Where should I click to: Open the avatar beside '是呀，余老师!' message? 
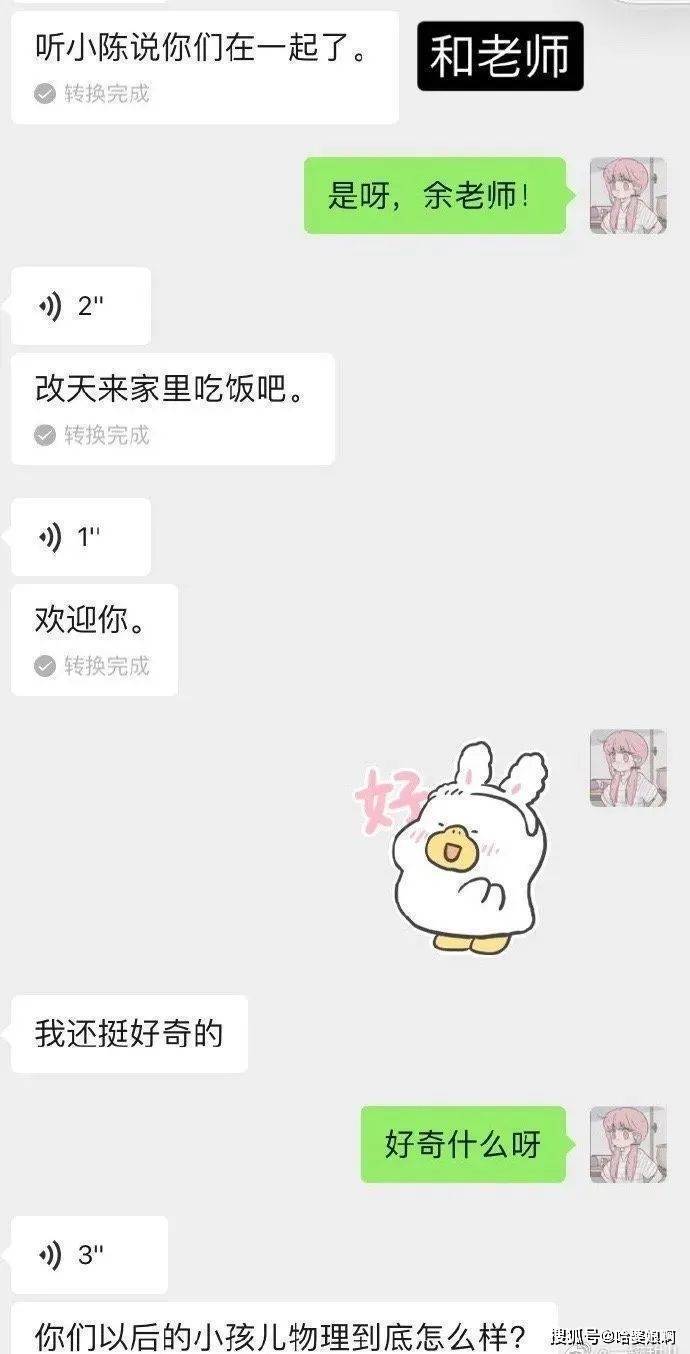(x=628, y=195)
